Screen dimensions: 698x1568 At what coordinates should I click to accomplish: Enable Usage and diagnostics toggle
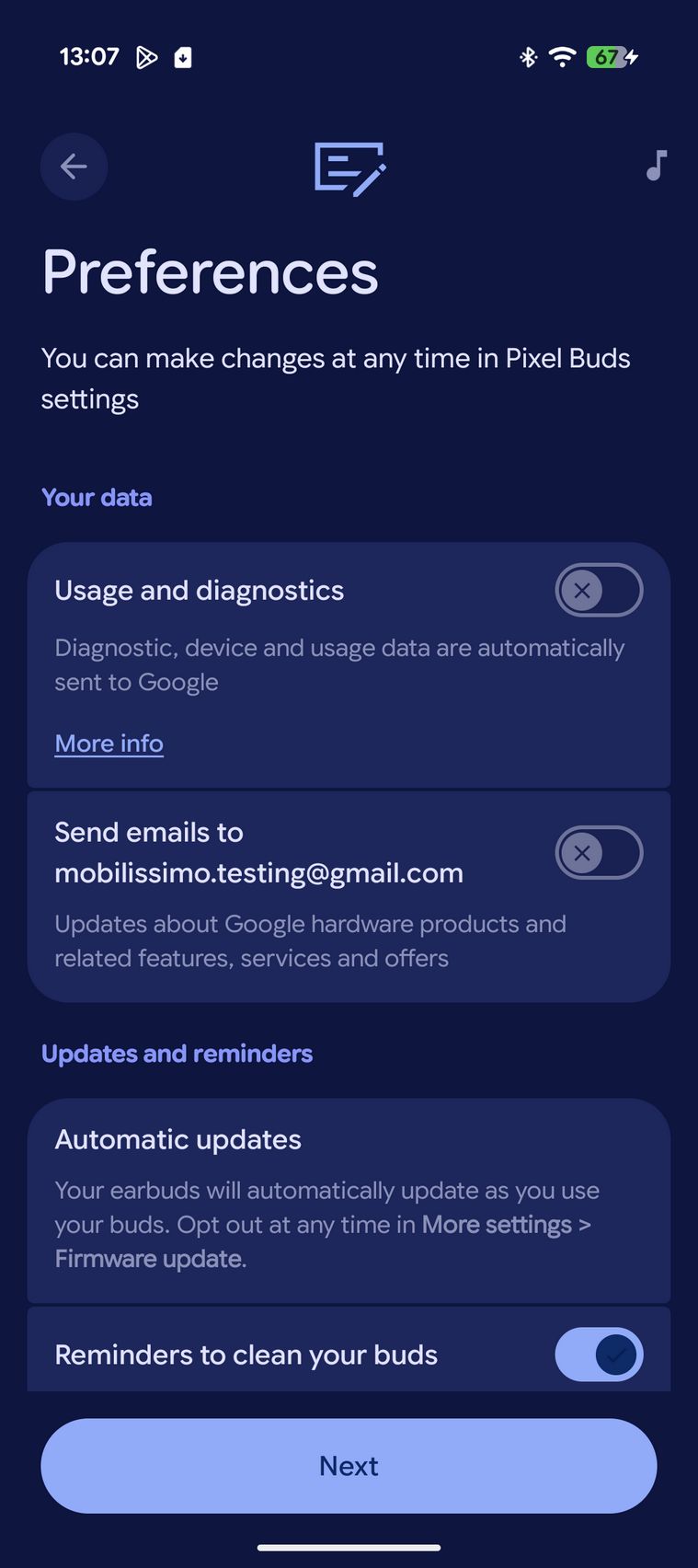(598, 590)
